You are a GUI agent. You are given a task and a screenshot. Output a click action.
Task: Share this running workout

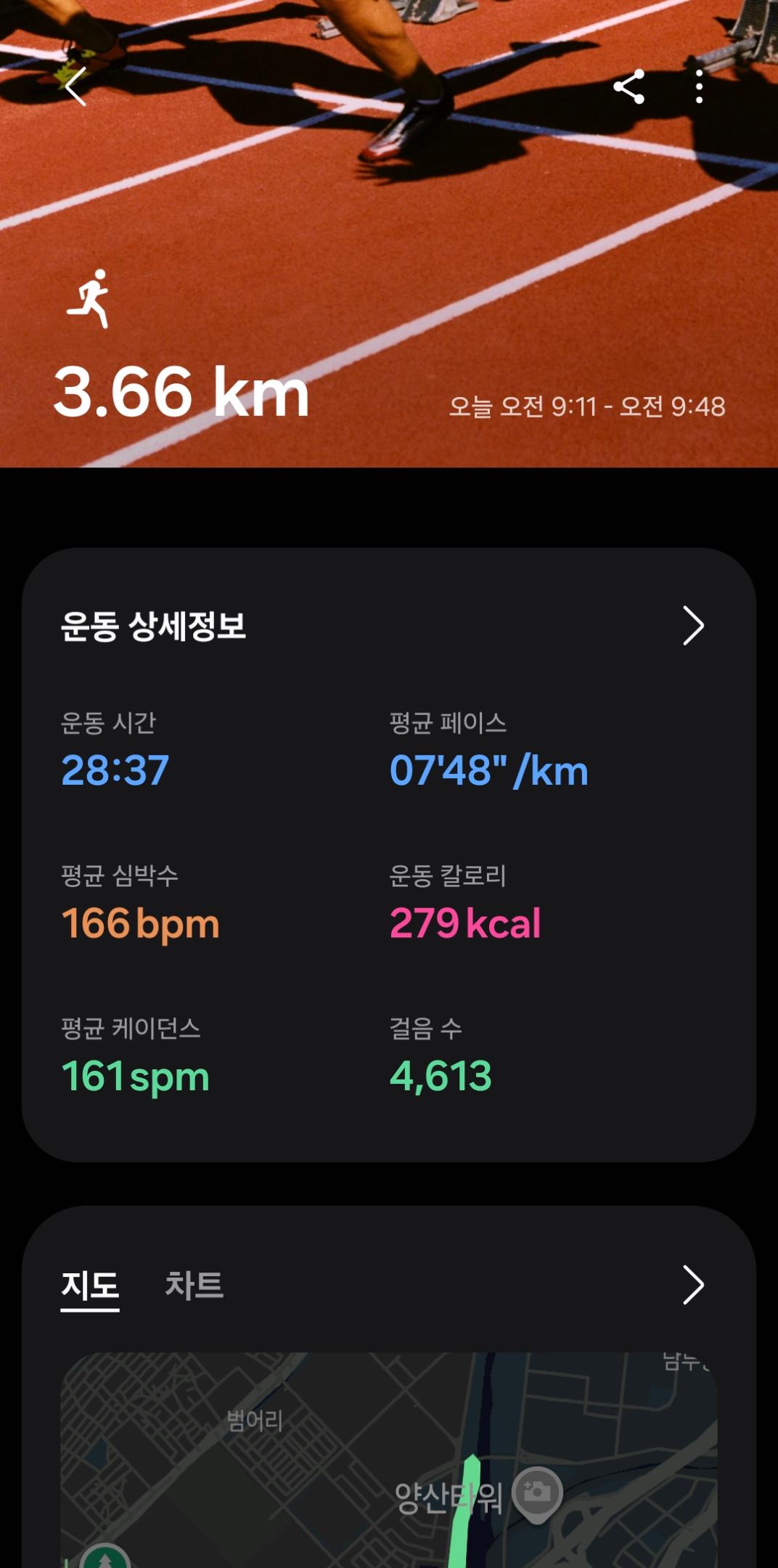pyautogui.click(x=629, y=87)
